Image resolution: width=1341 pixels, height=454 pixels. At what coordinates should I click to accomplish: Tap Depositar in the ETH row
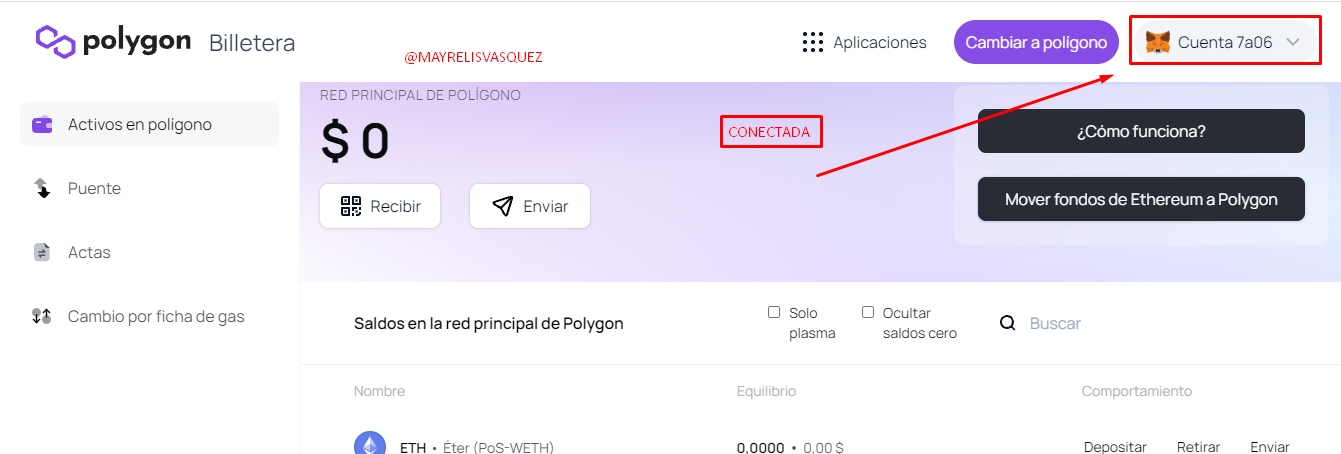pyautogui.click(x=1115, y=447)
